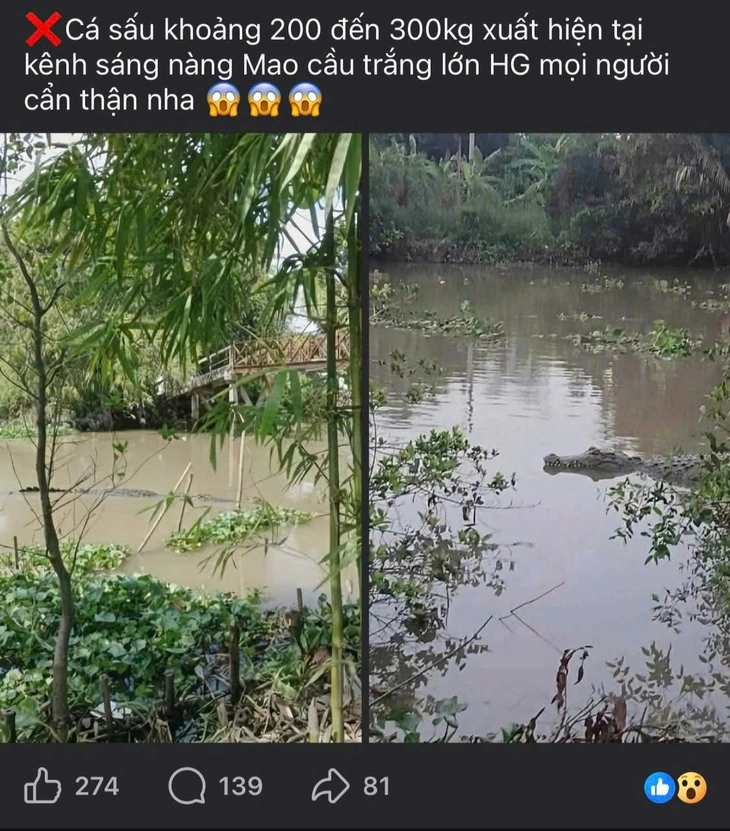This screenshot has height=831, width=730.
Task: Open the right photo showing the crocodile
Action: [x=550, y=440]
